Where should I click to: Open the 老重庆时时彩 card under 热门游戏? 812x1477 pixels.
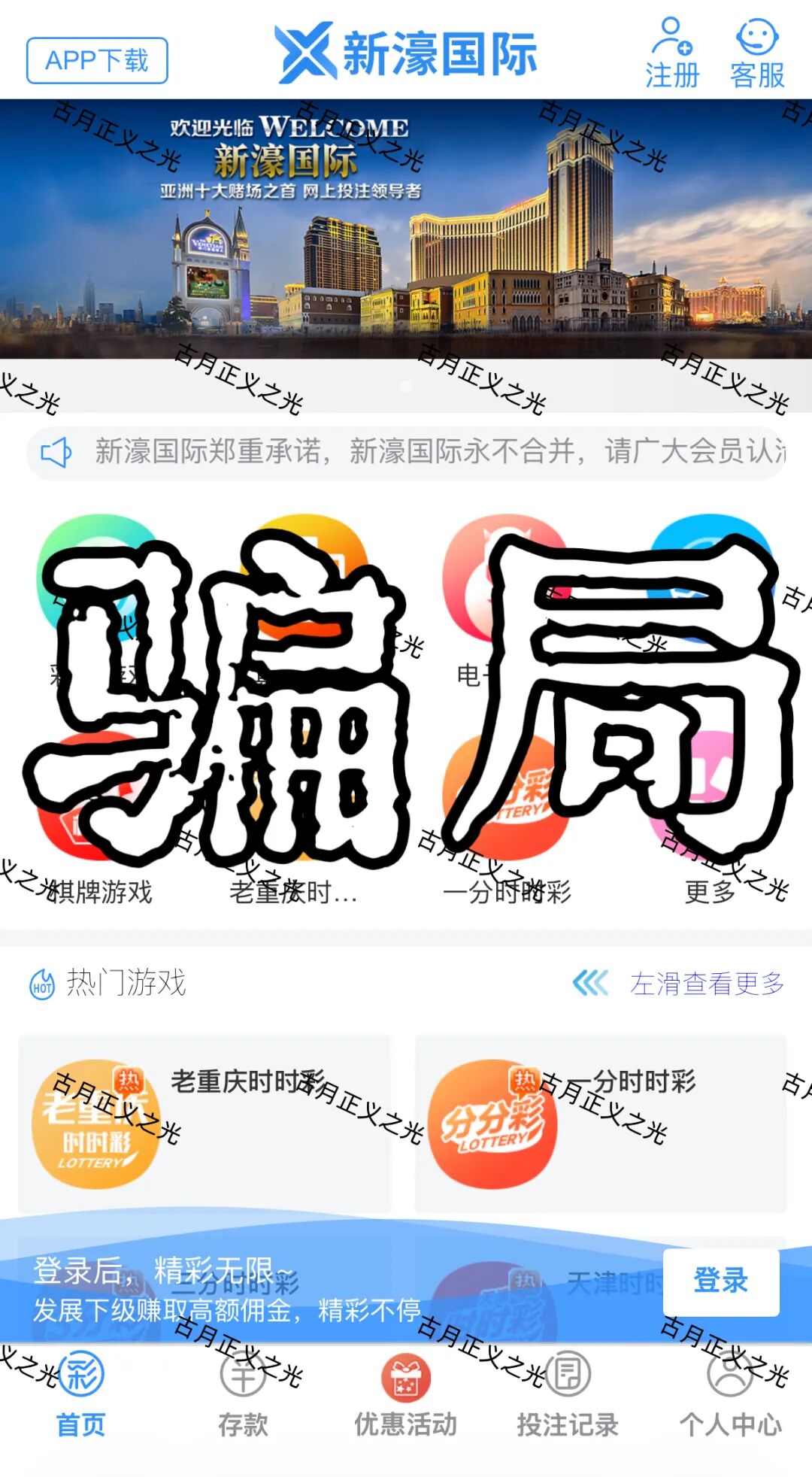click(205, 1123)
